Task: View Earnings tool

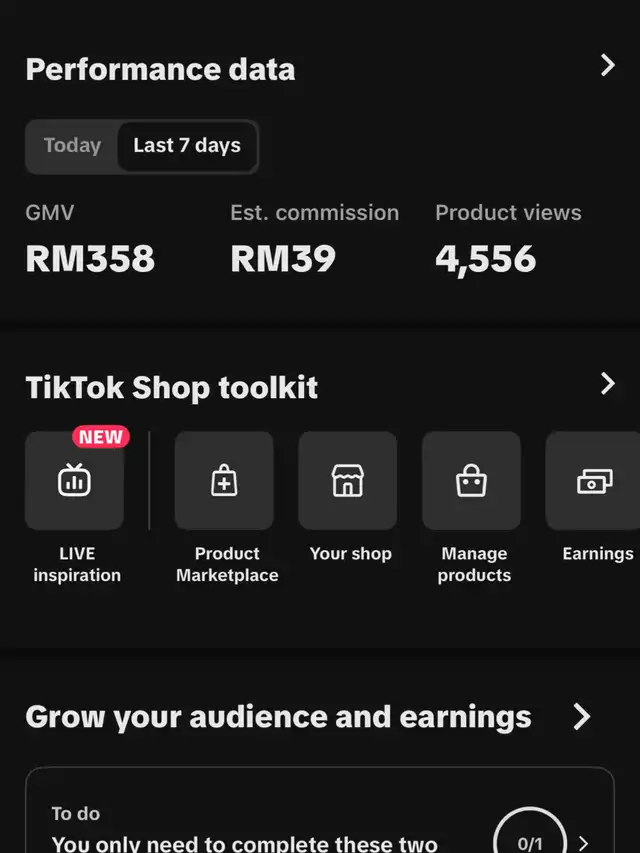Action: coord(594,481)
